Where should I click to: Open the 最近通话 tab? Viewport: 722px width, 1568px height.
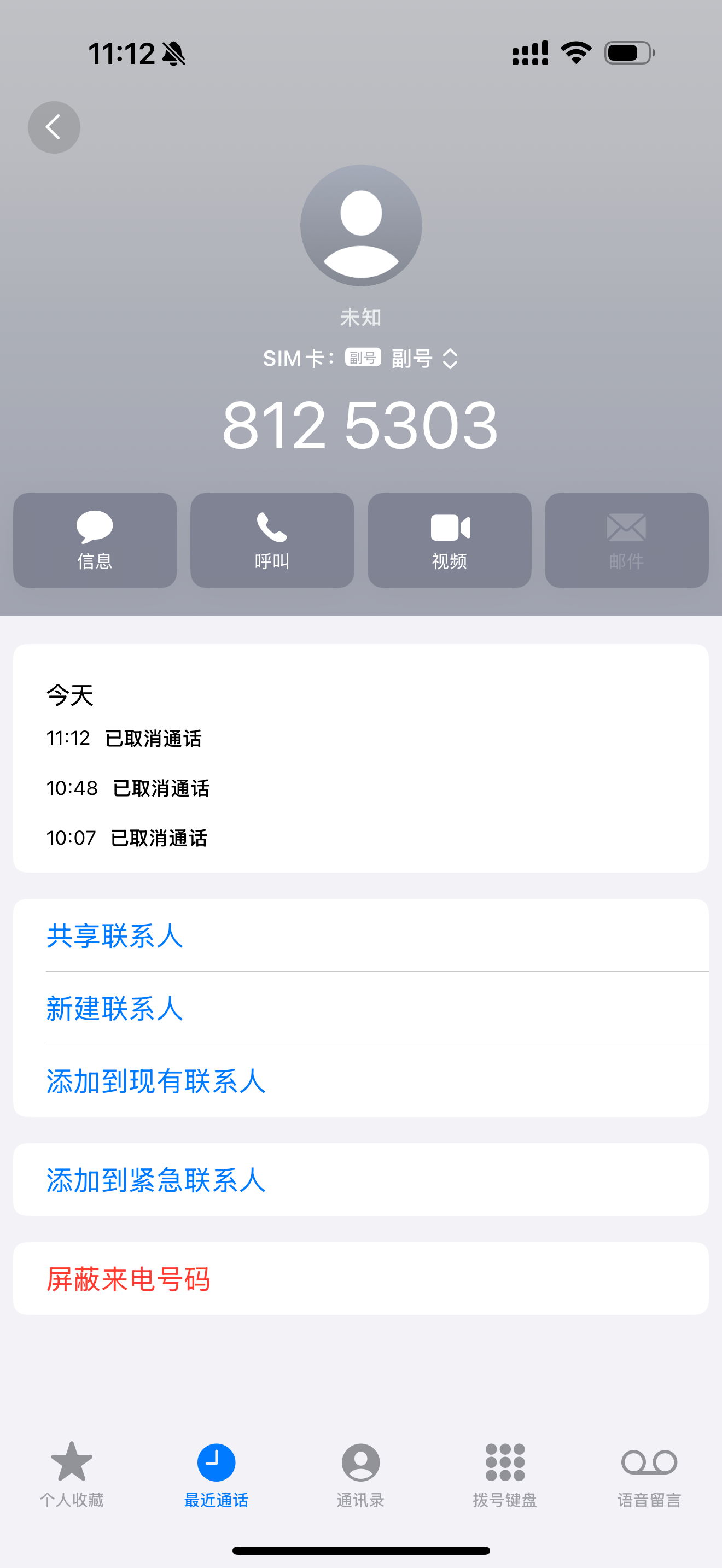click(x=216, y=1473)
